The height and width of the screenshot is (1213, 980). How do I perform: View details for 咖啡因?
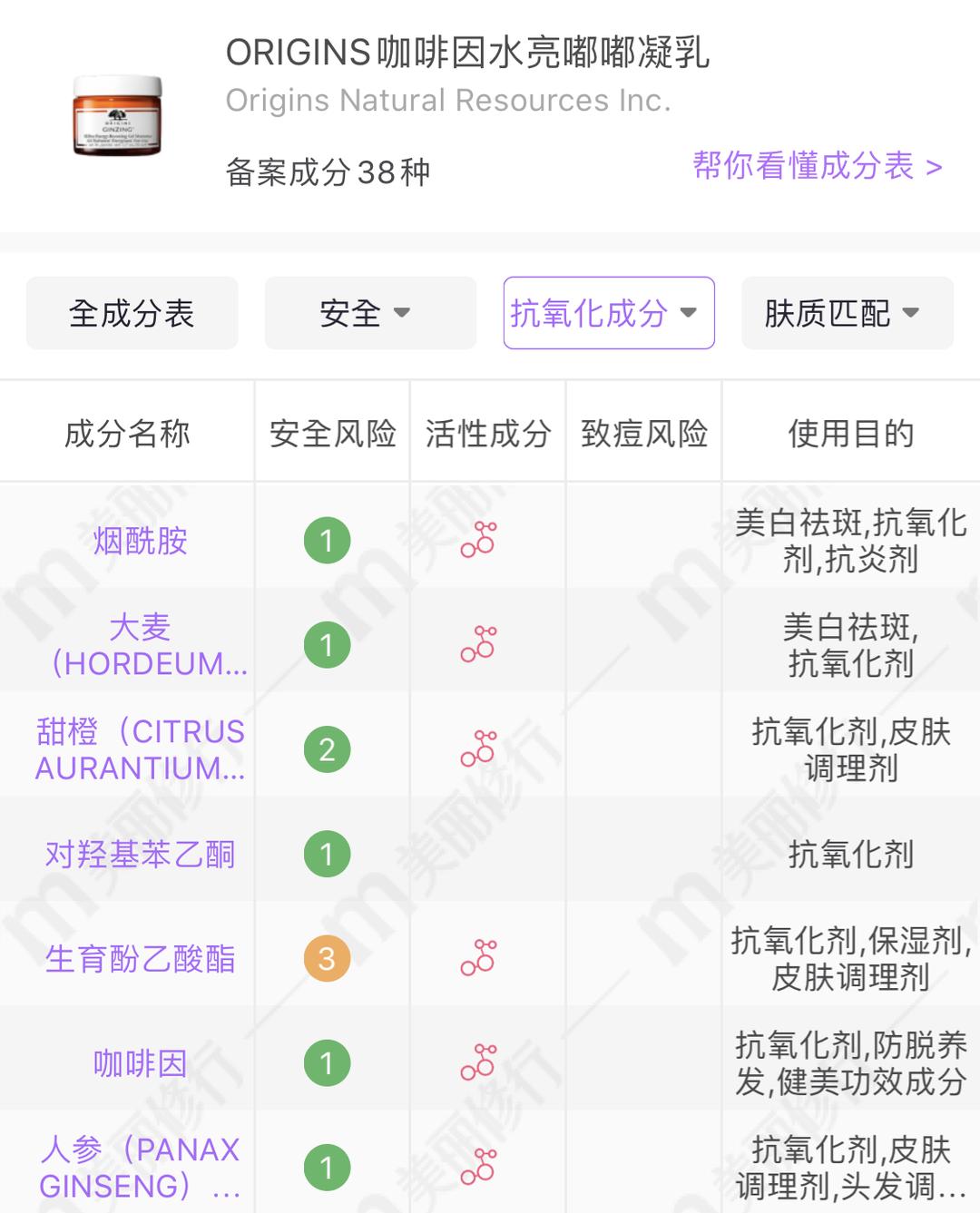pos(140,1062)
